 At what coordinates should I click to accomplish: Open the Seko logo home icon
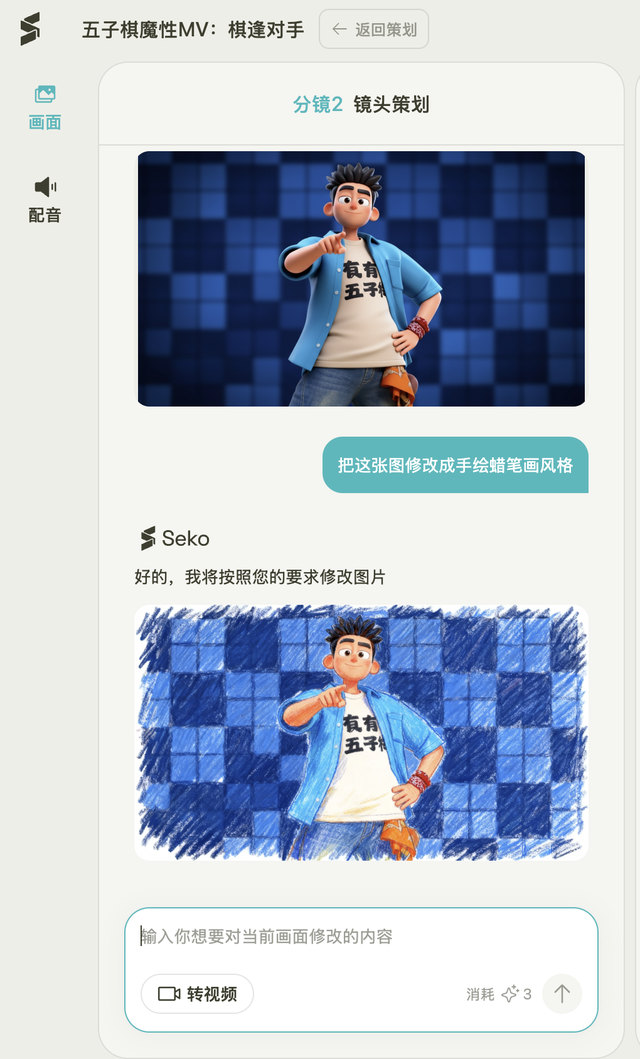pos(30,29)
